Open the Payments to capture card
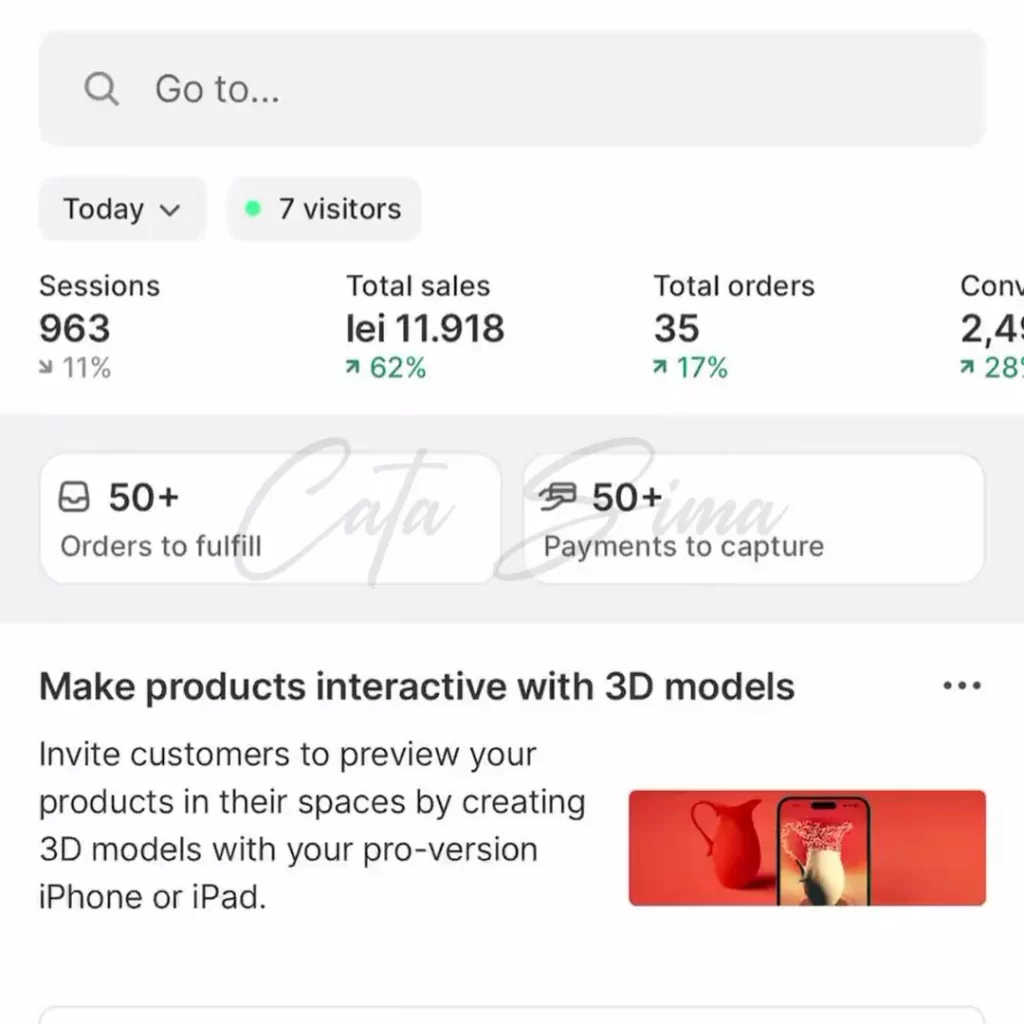Viewport: 1024px width, 1024px height. point(753,518)
